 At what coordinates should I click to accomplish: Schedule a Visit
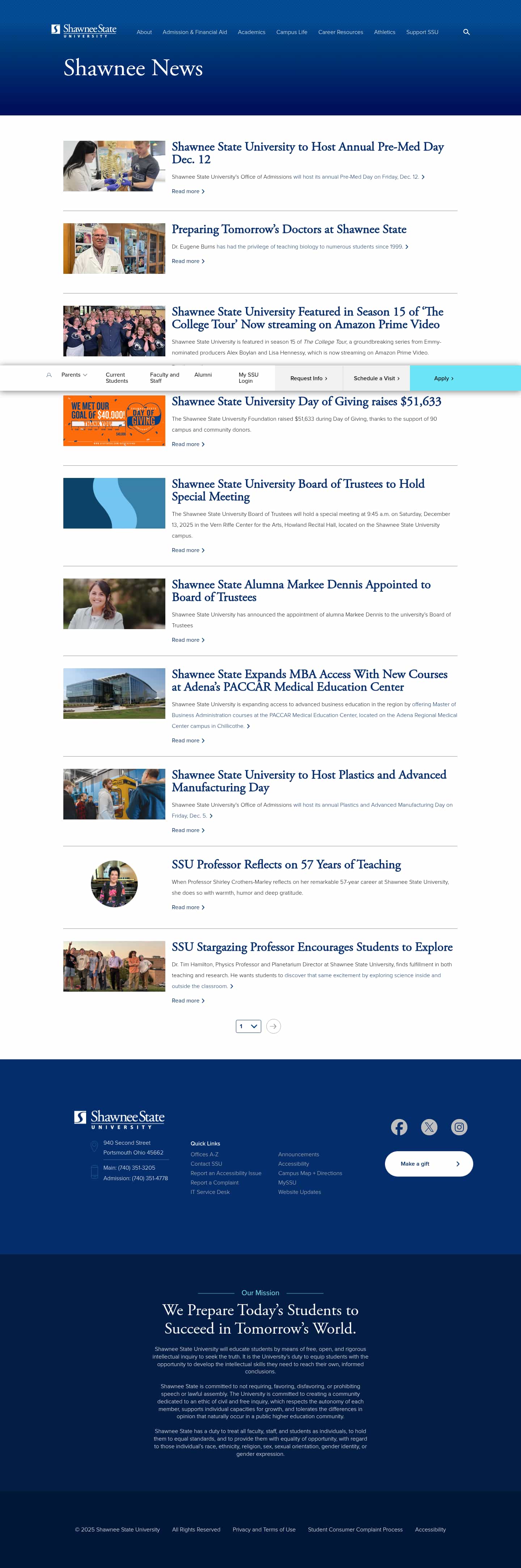(x=376, y=378)
